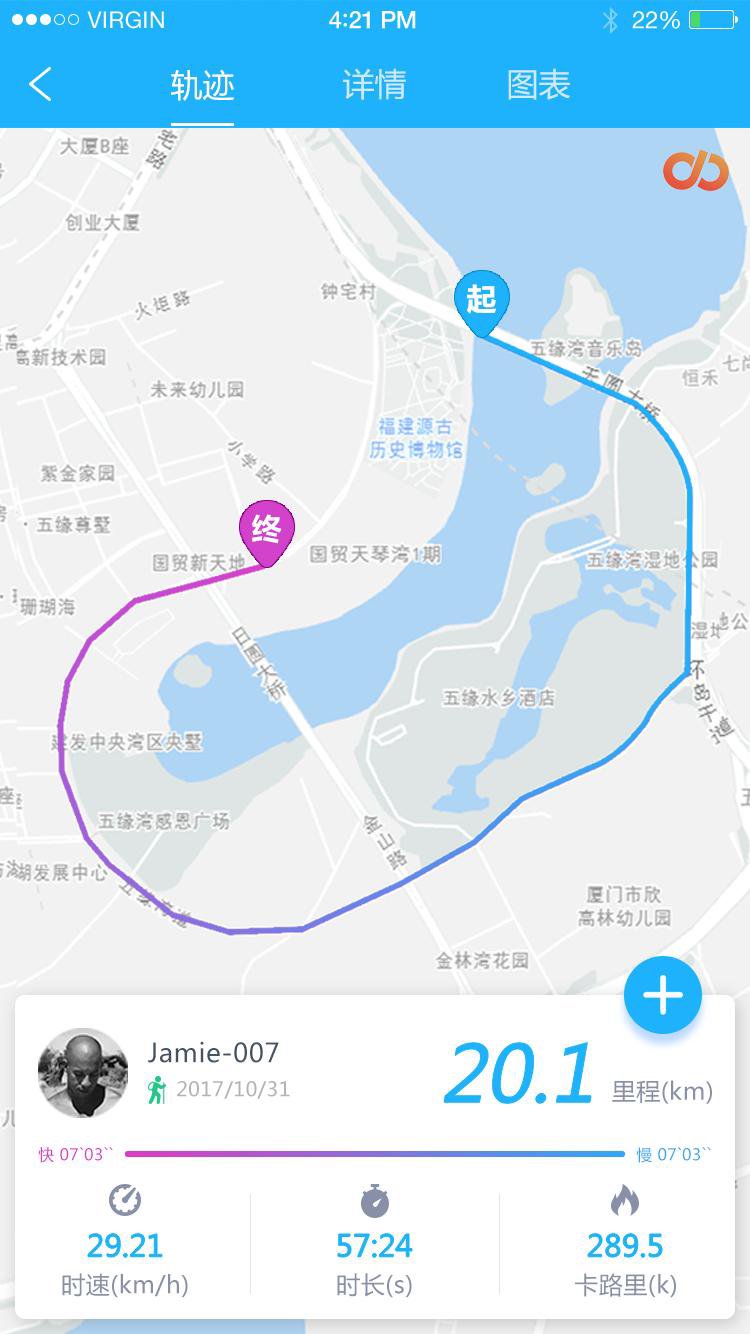This screenshot has height=1334, width=750.
Task: Go back using the top-left arrow
Action: pyautogui.click(x=40, y=85)
